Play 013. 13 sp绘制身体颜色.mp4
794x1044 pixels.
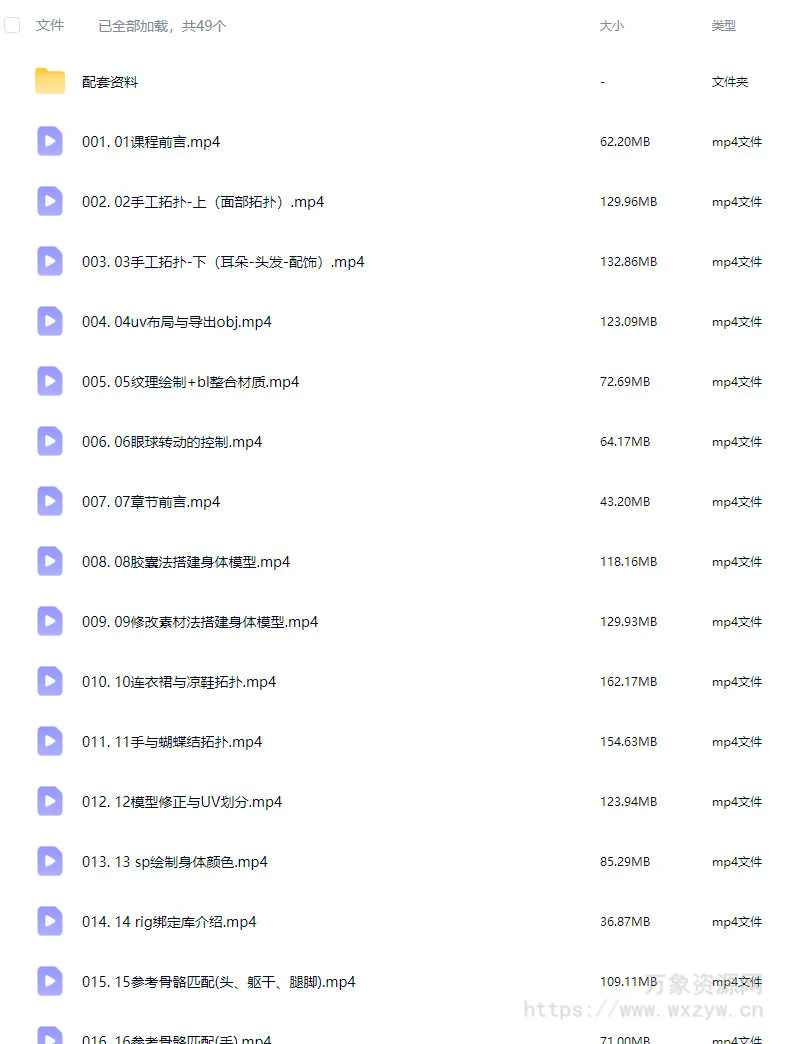click(x=175, y=862)
